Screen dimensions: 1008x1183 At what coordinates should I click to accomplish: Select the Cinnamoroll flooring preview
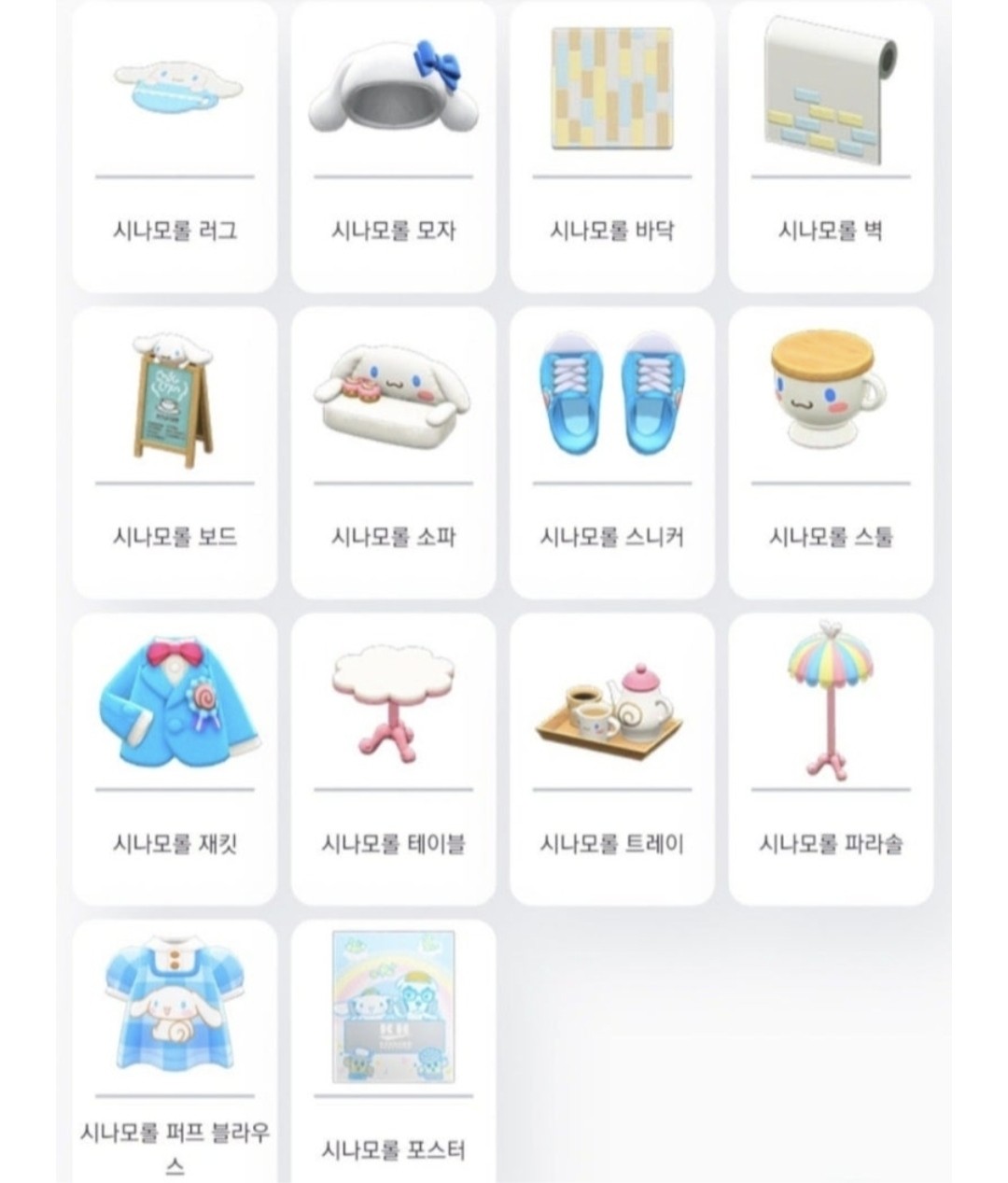click(x=609, y=89)
